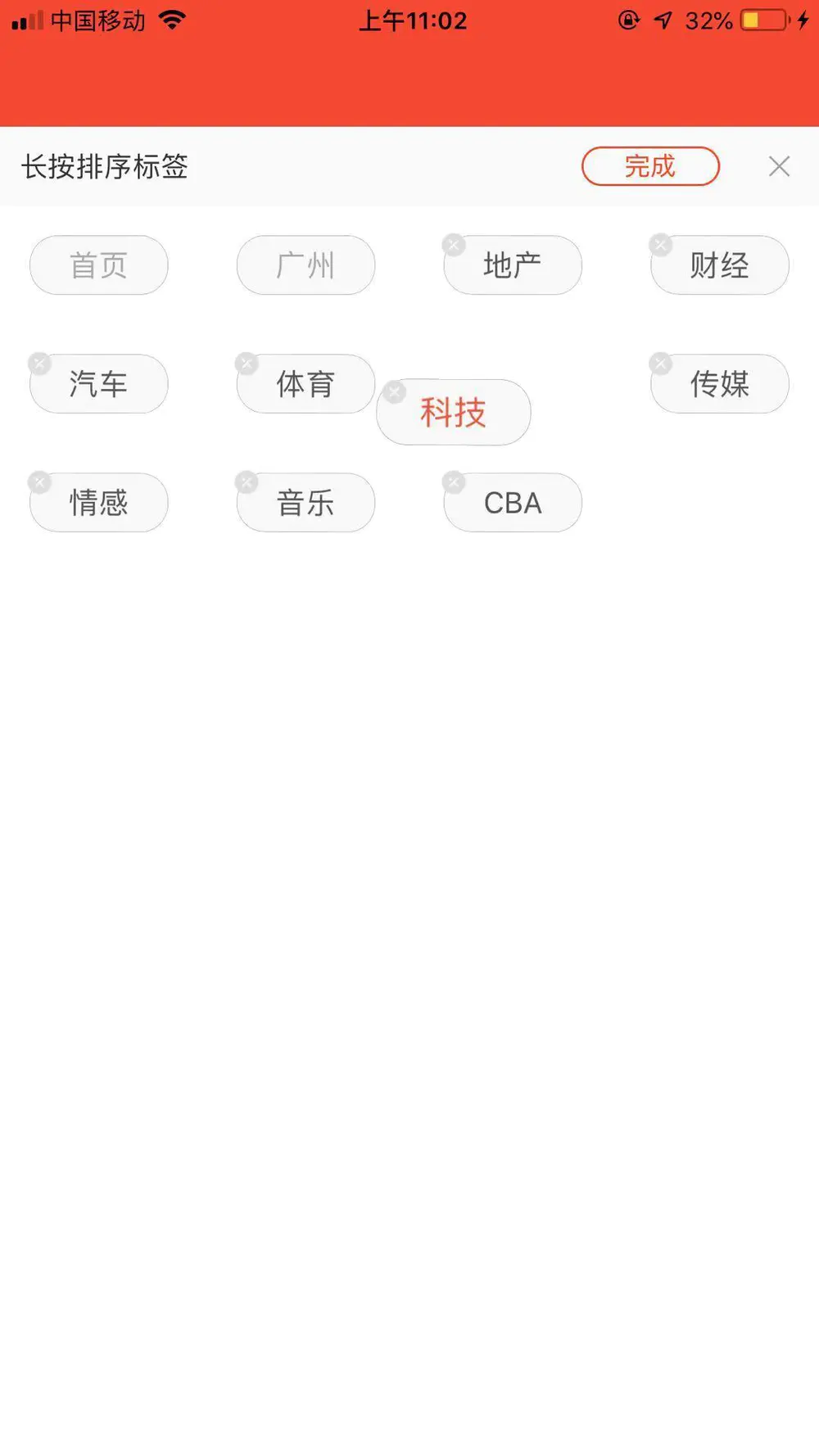Screen dimensions: 819x1456
Task: Remove the 科技 tag
Action: pos(394,391)
